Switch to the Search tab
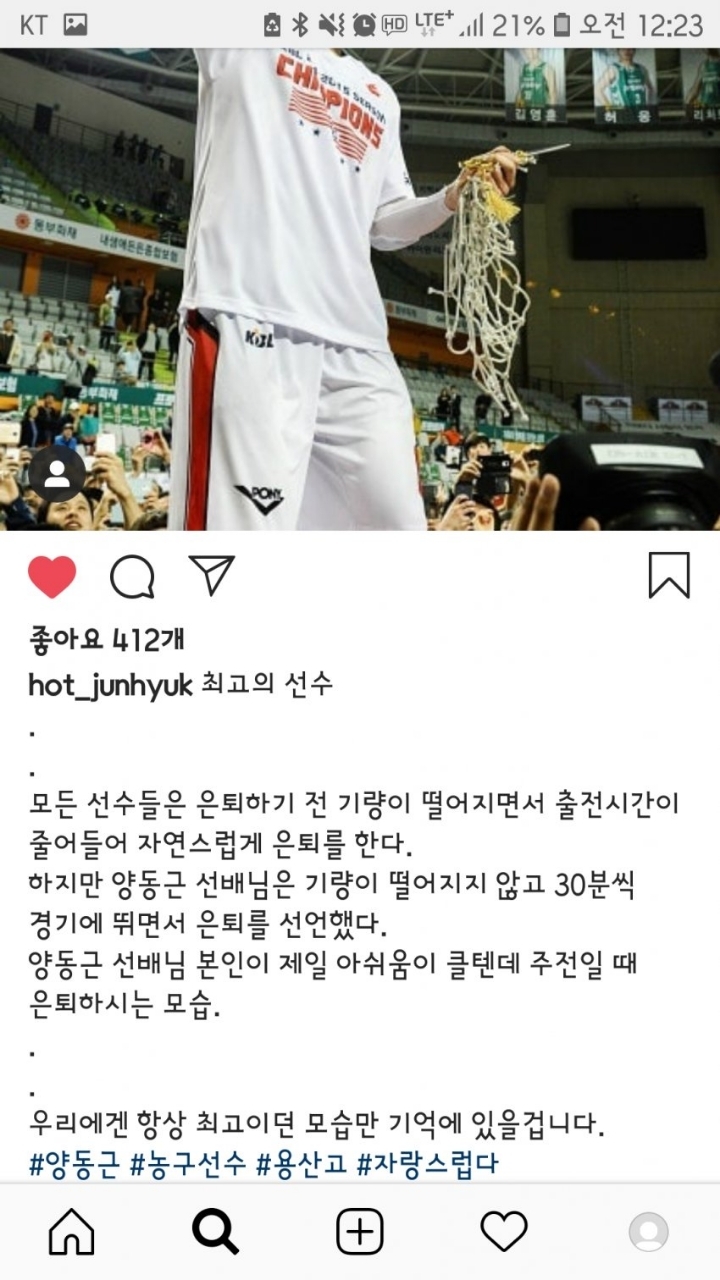The height and width of the screenshot is (1280, 720). tap(216, 1232)
